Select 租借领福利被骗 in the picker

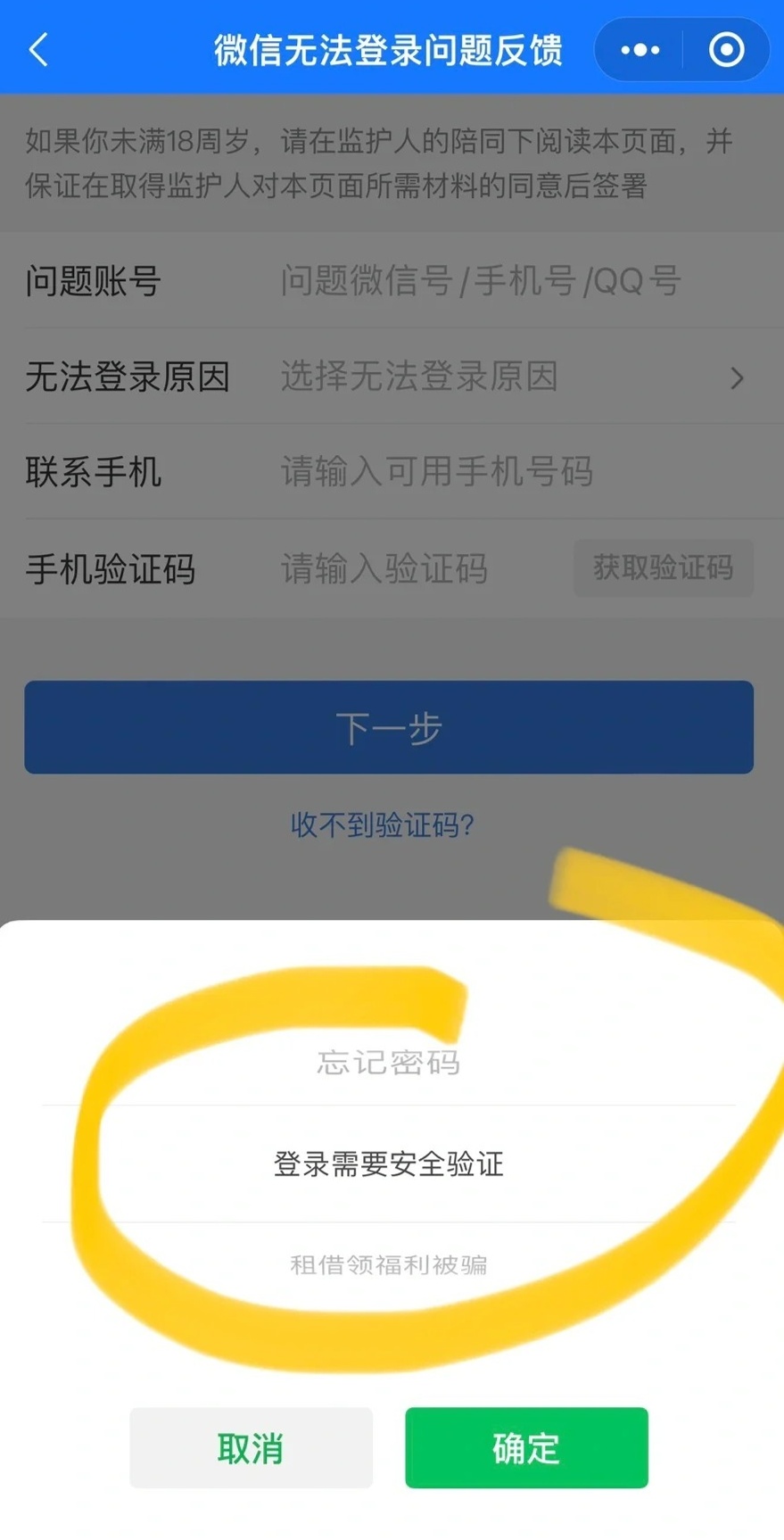tap(389, 1264)
